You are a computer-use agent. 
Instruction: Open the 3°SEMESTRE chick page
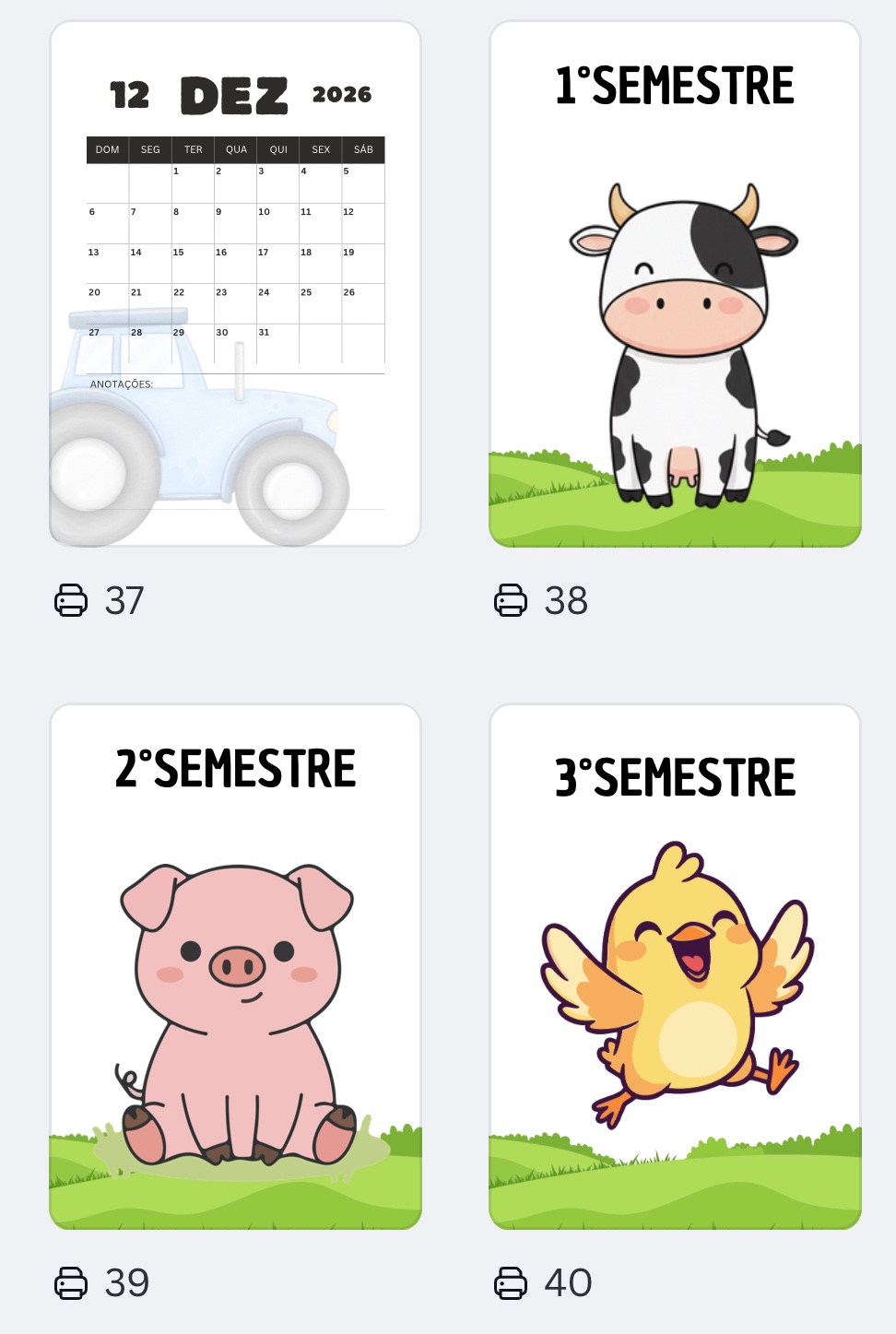coord(675,965)
